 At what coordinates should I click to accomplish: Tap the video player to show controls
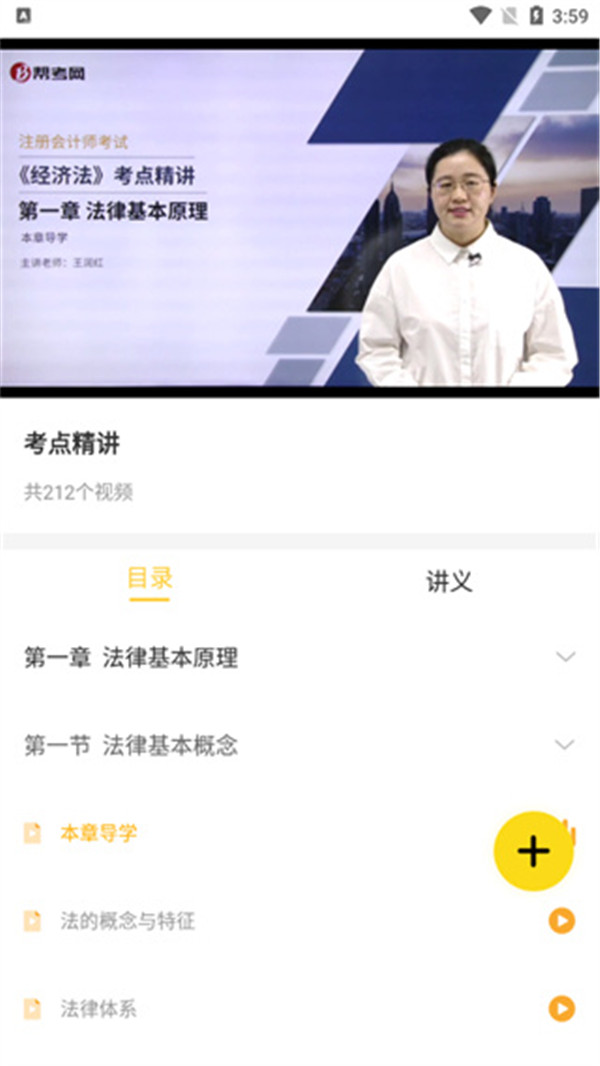point(300,218)
